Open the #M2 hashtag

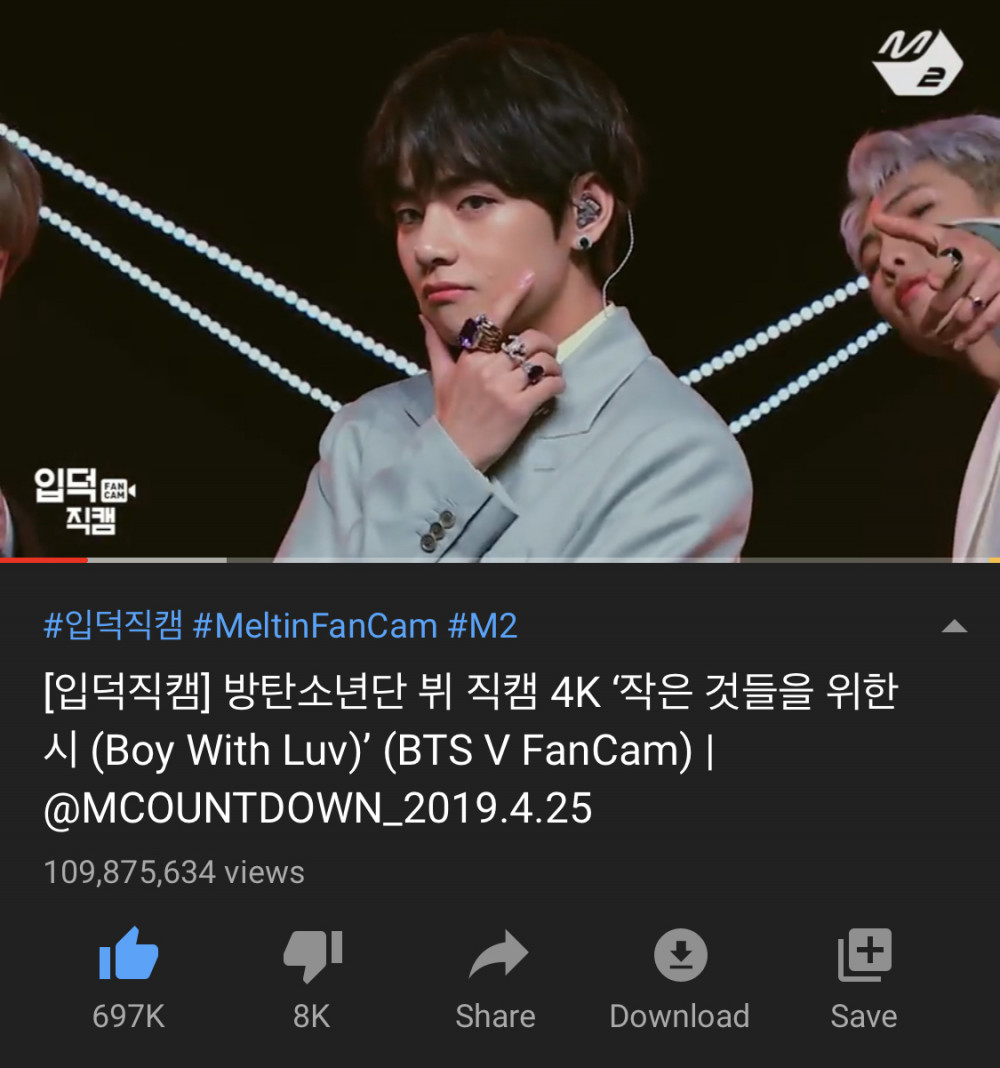pyautogui.click(x=482, y=627)
